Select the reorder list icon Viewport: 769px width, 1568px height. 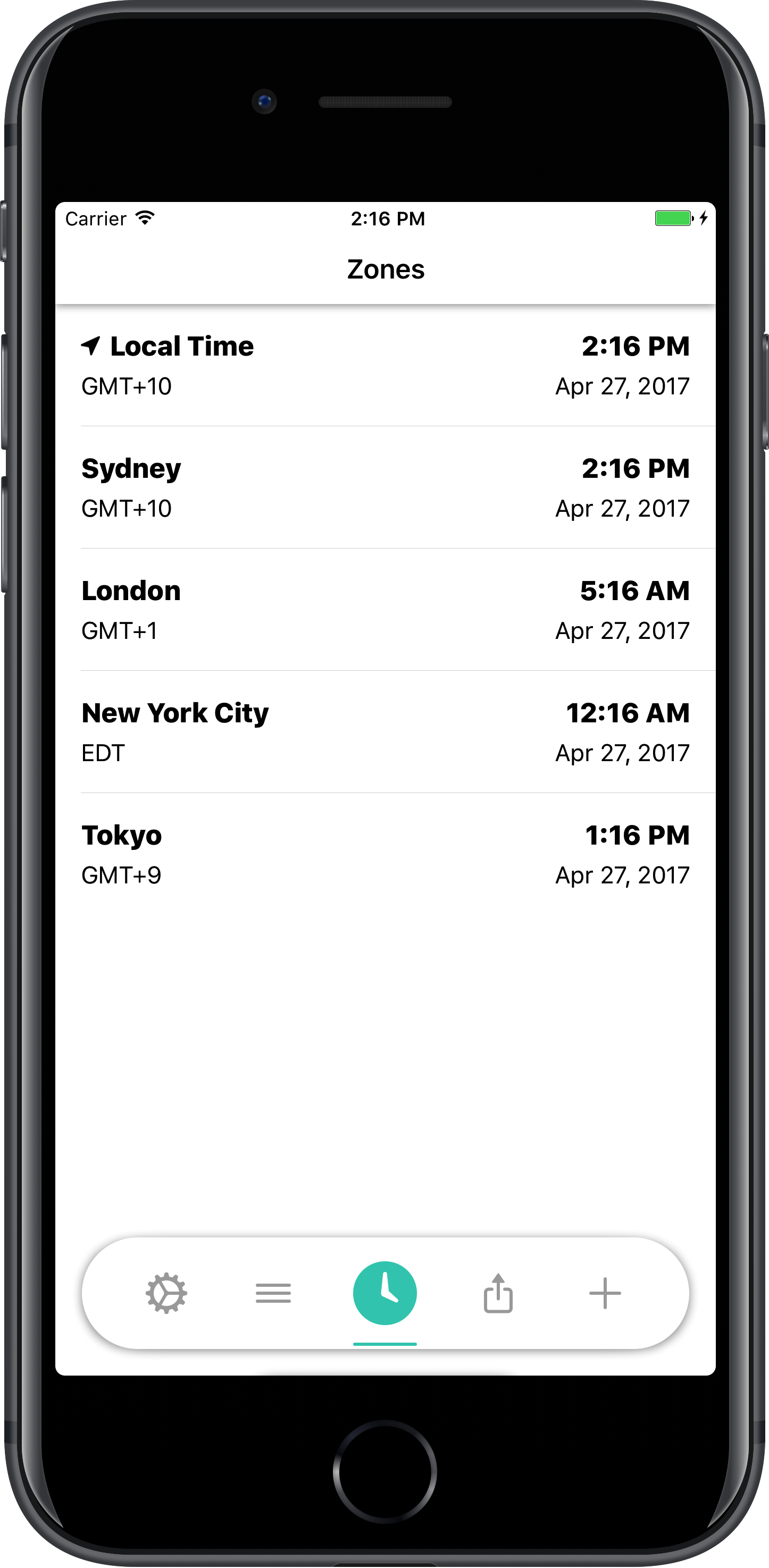[273, 1293]
